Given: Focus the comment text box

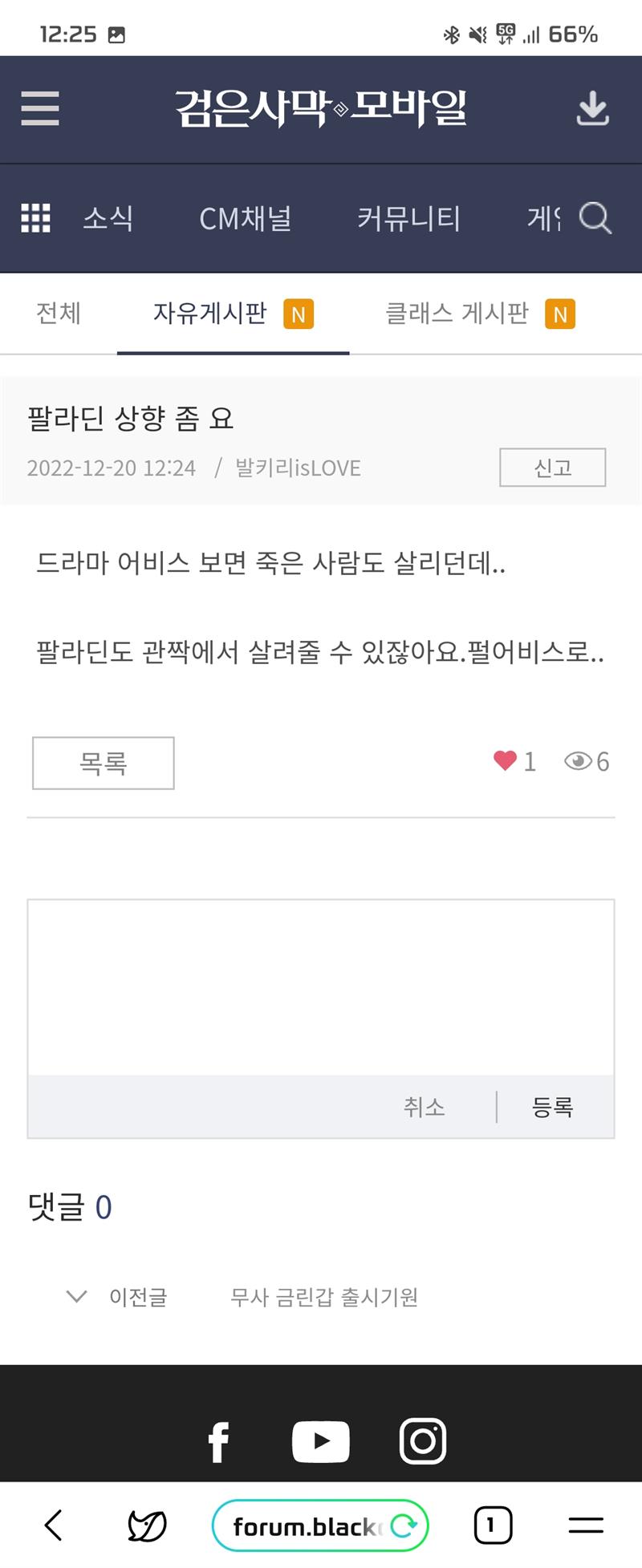Looking at the screenshot, I should pos(321,988).
